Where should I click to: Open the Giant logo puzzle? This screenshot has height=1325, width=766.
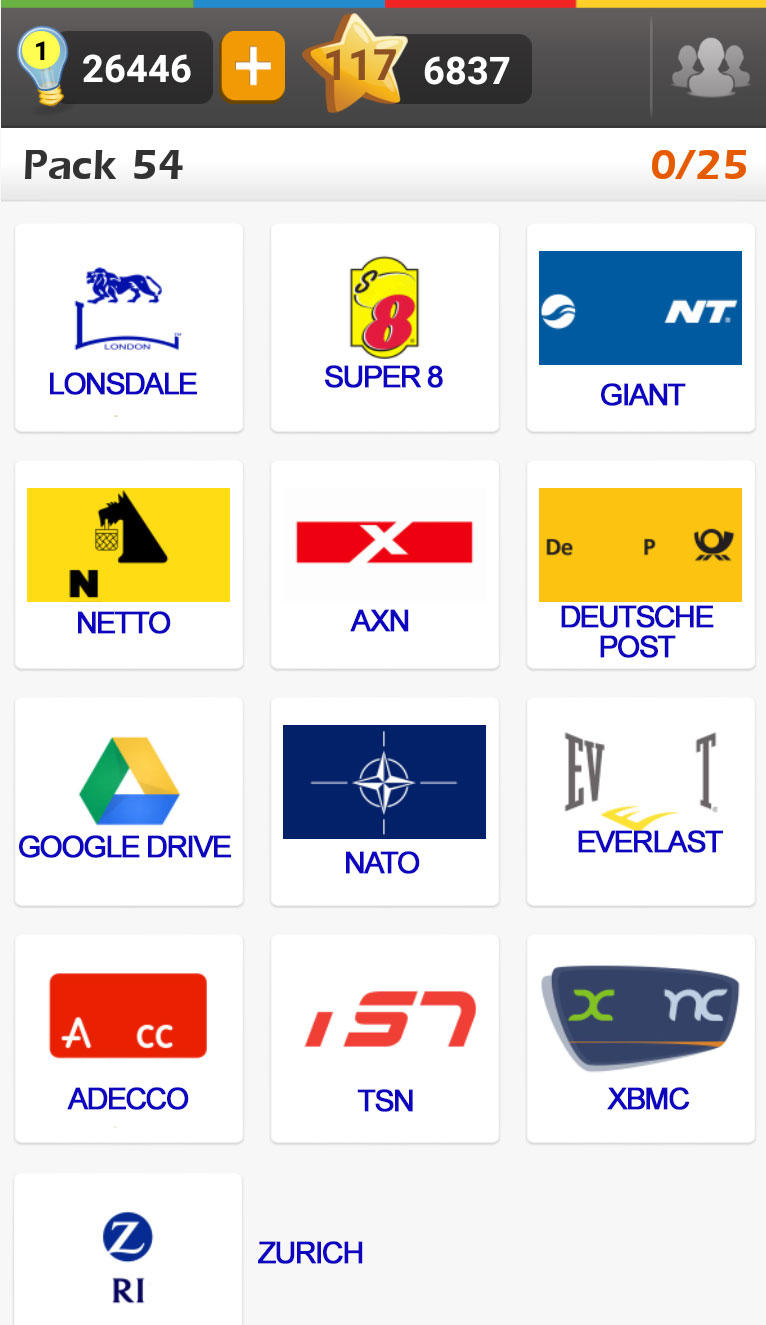[x=641, y=327]
